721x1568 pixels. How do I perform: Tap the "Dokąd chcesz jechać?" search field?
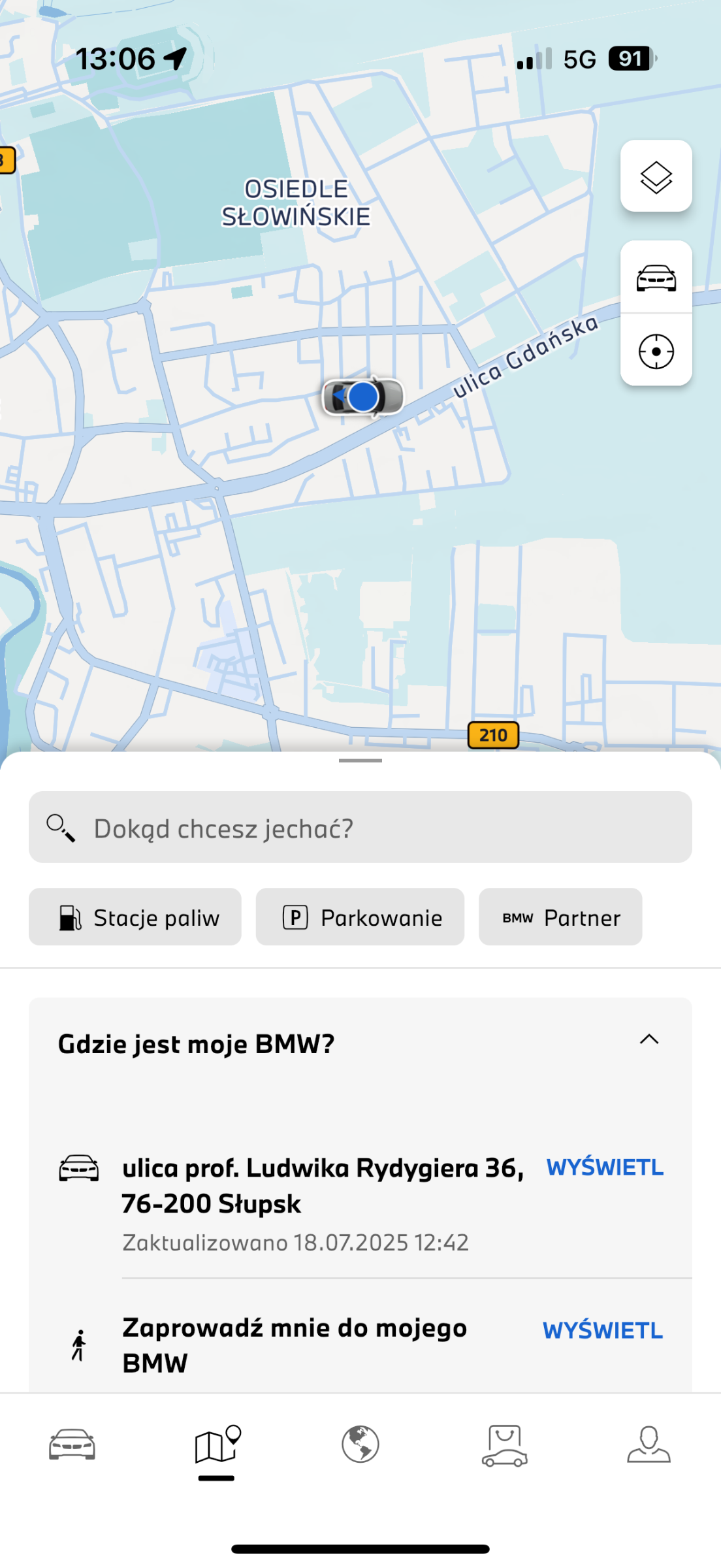point(360,827)
